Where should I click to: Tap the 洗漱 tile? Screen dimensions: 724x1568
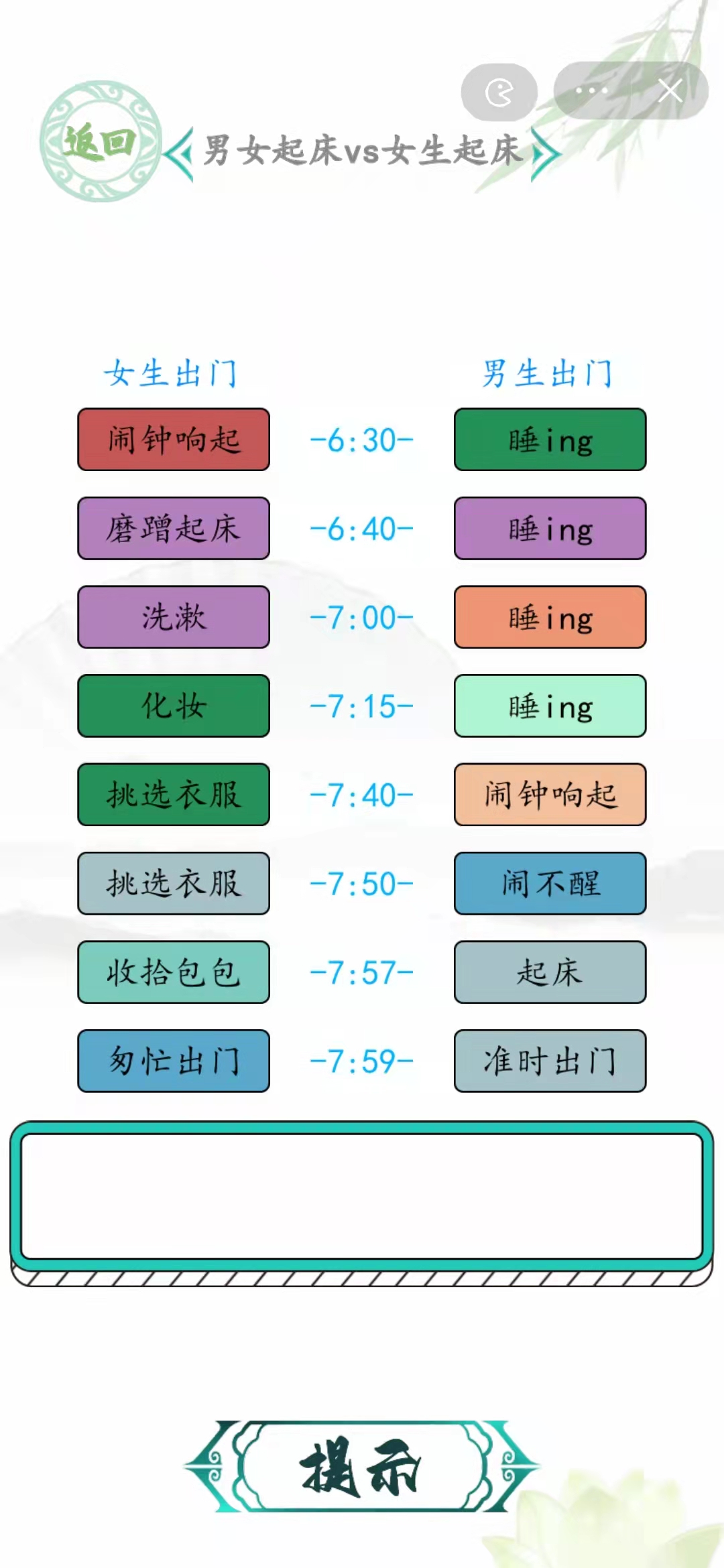(x=174, y=617)
